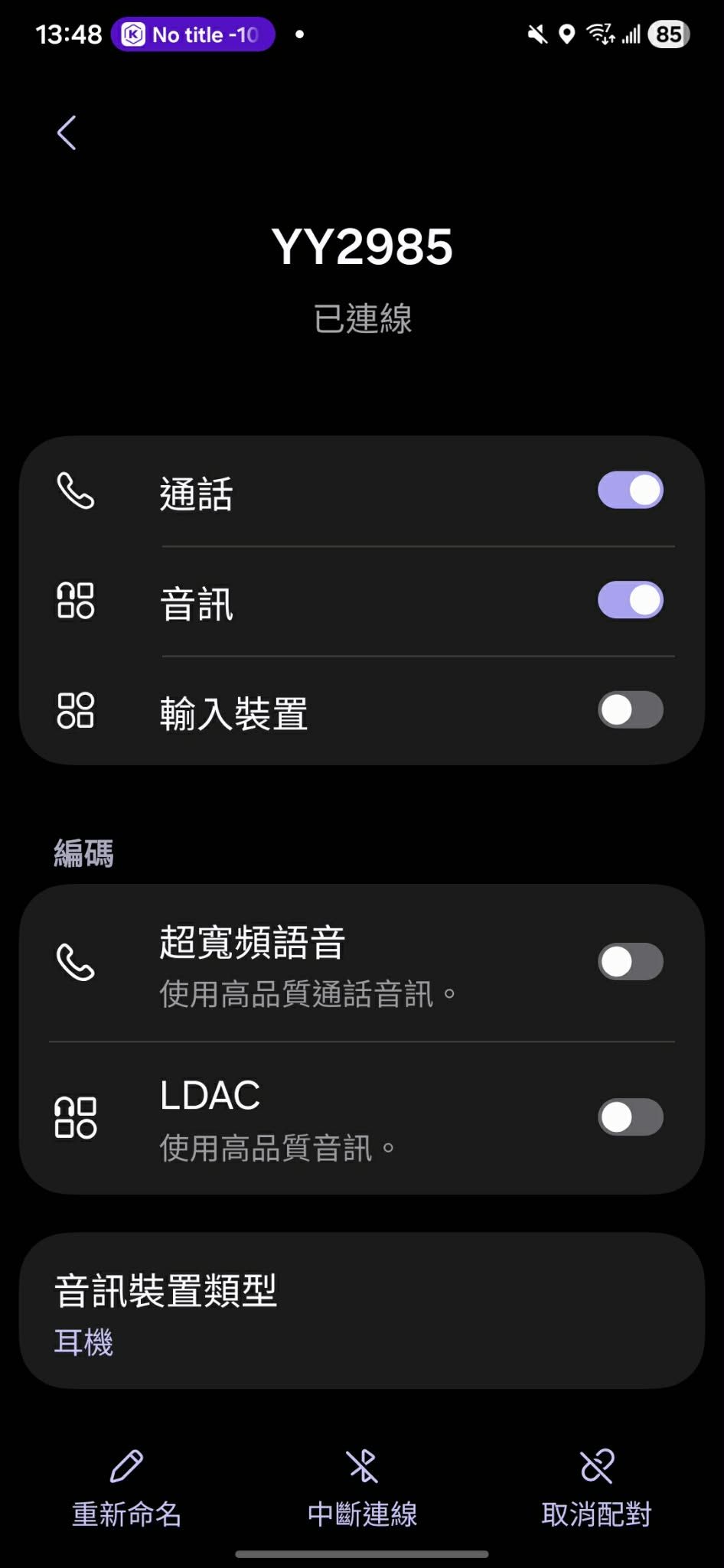
Task: Turn on 超寬頻語音 codec
Action: 630,962
